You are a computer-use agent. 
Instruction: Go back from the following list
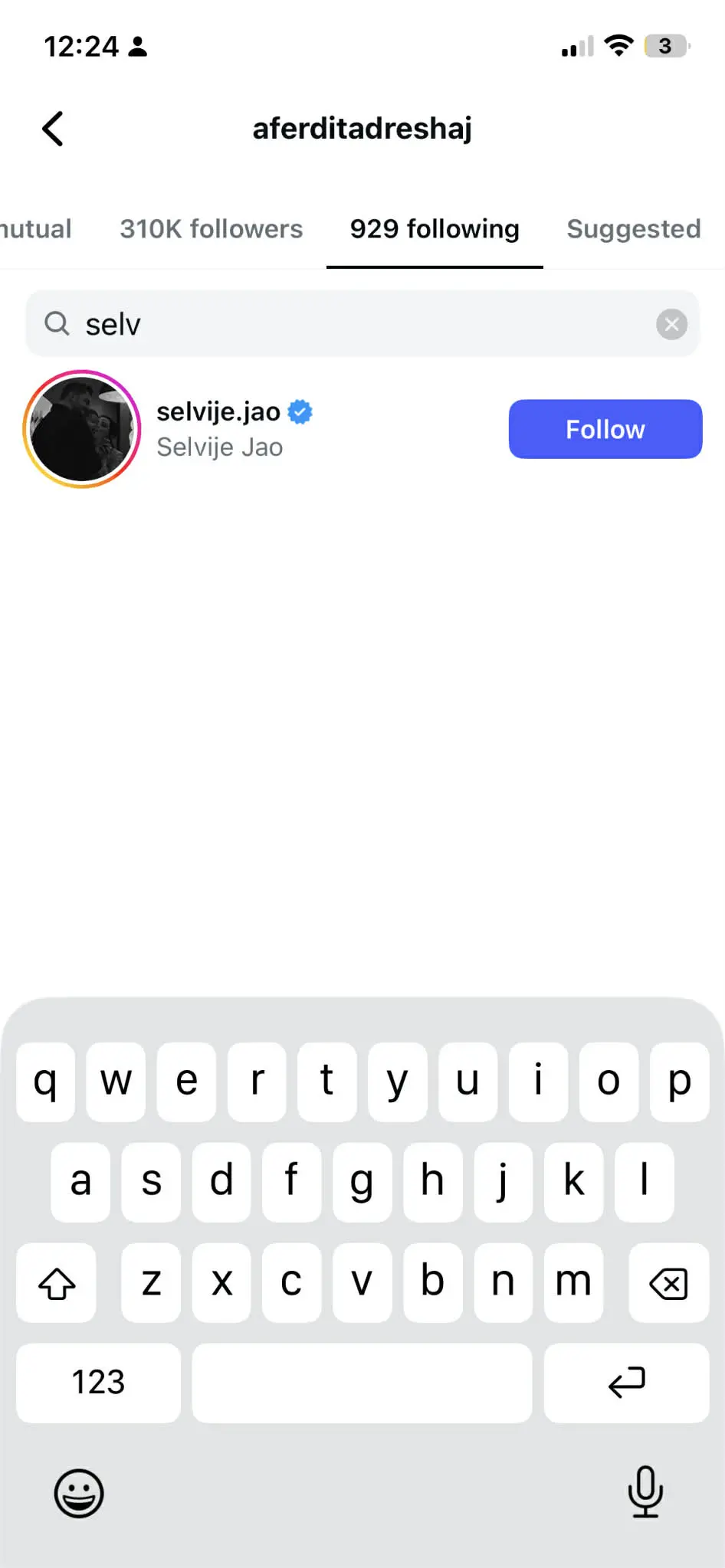53,129
